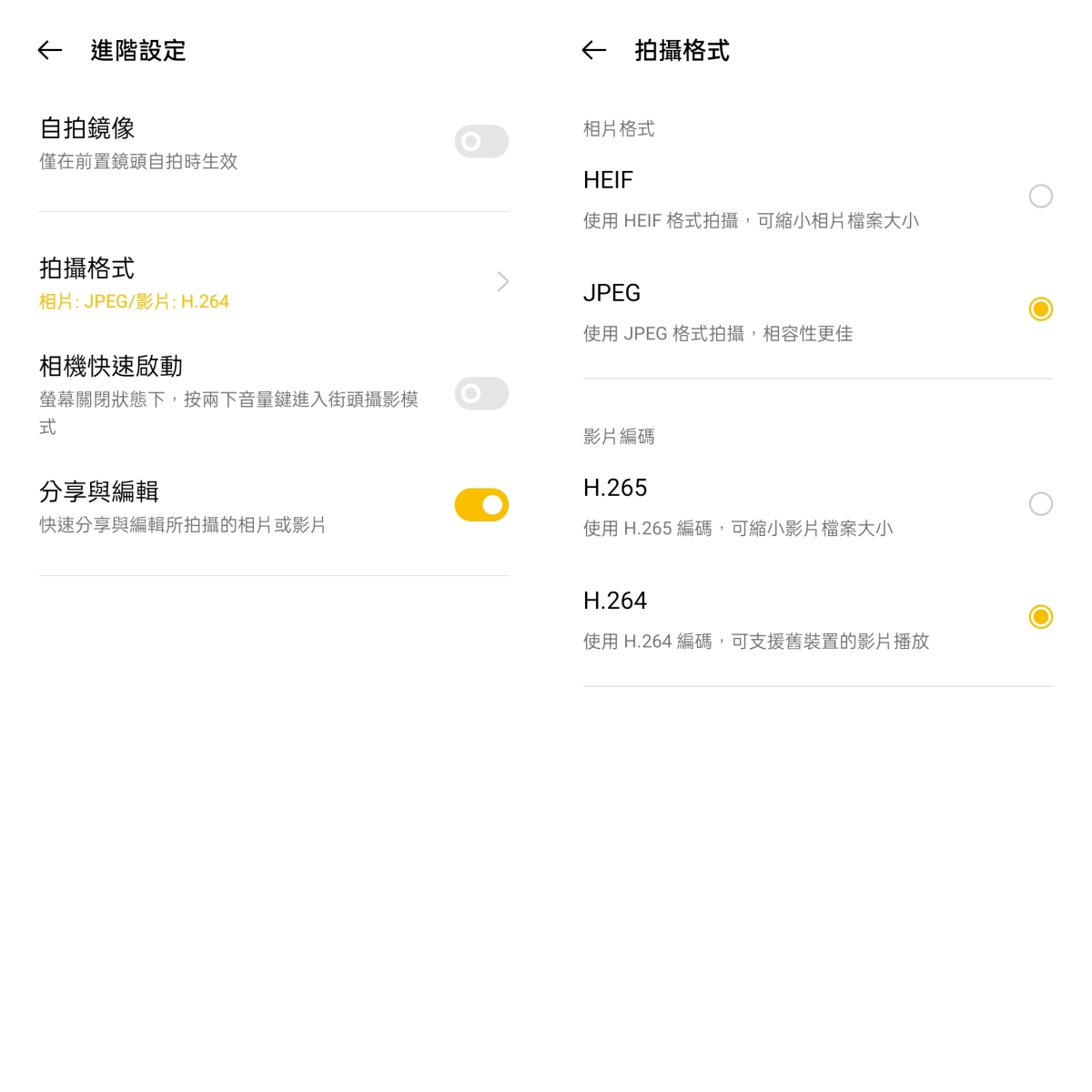1092x1092 pixels.
Task: Disable the 分享與編輯 switch
Action: [x=481, y=505]
